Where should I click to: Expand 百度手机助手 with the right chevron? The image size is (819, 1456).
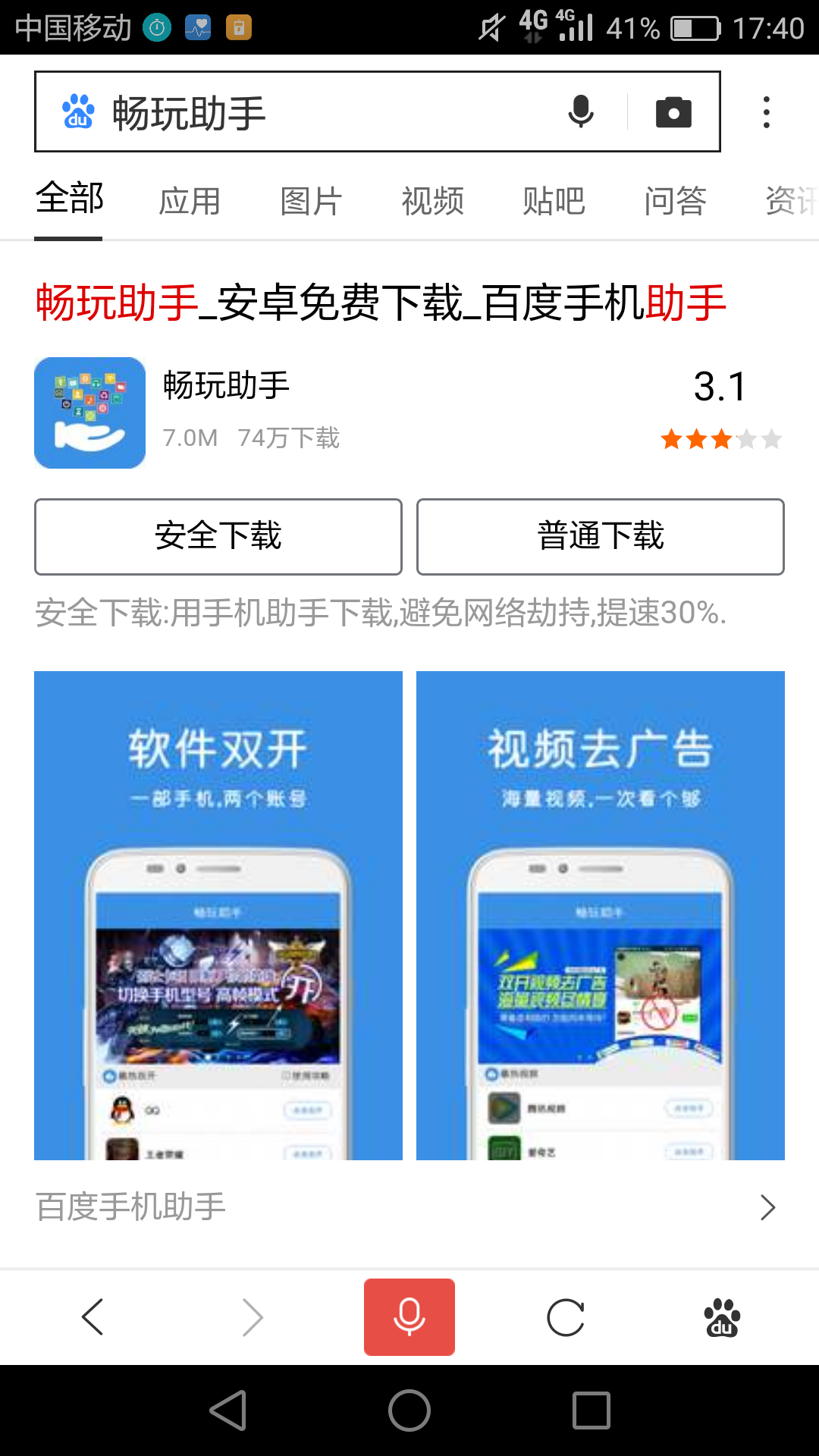click(769, 1207)
